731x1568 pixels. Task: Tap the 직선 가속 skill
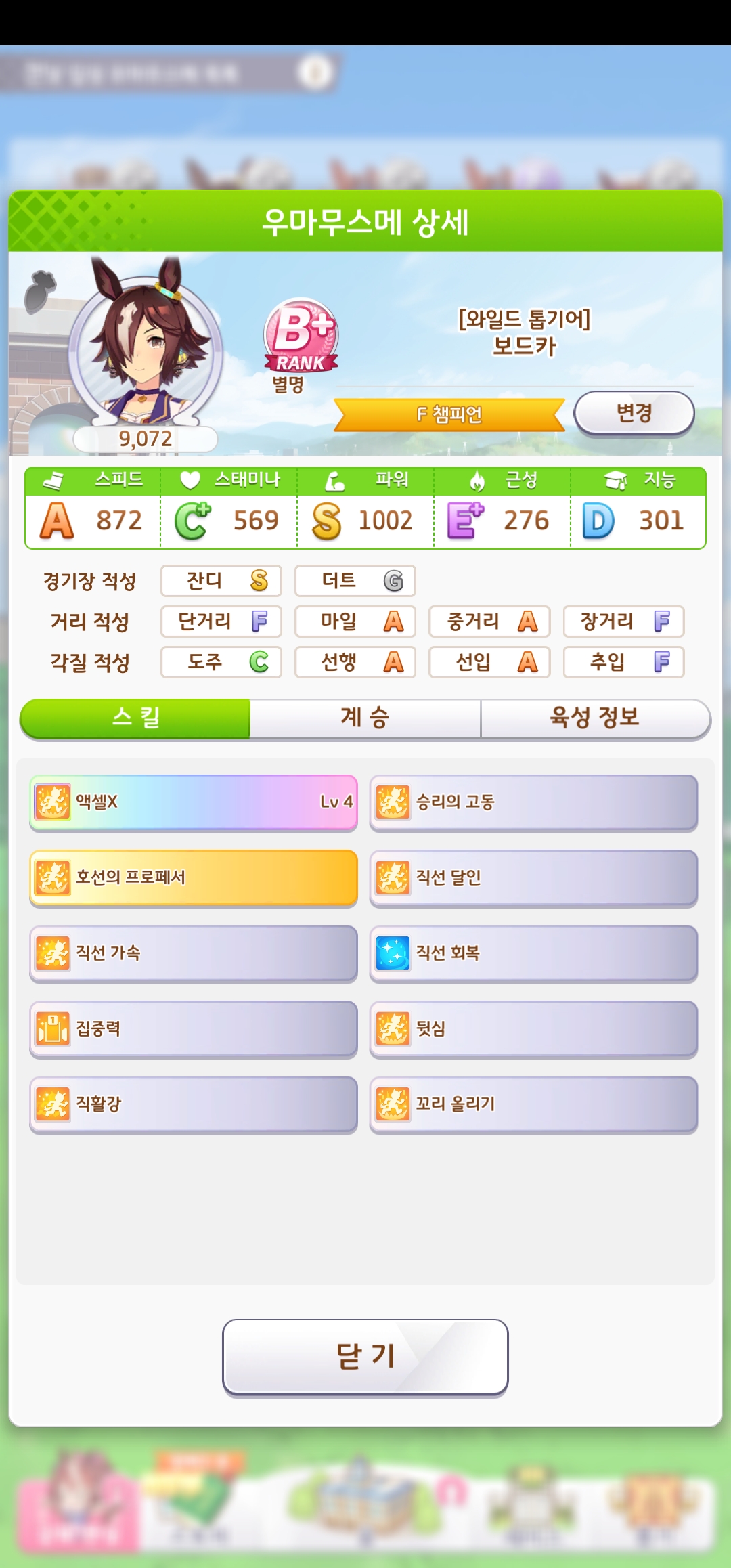point(194,953)
